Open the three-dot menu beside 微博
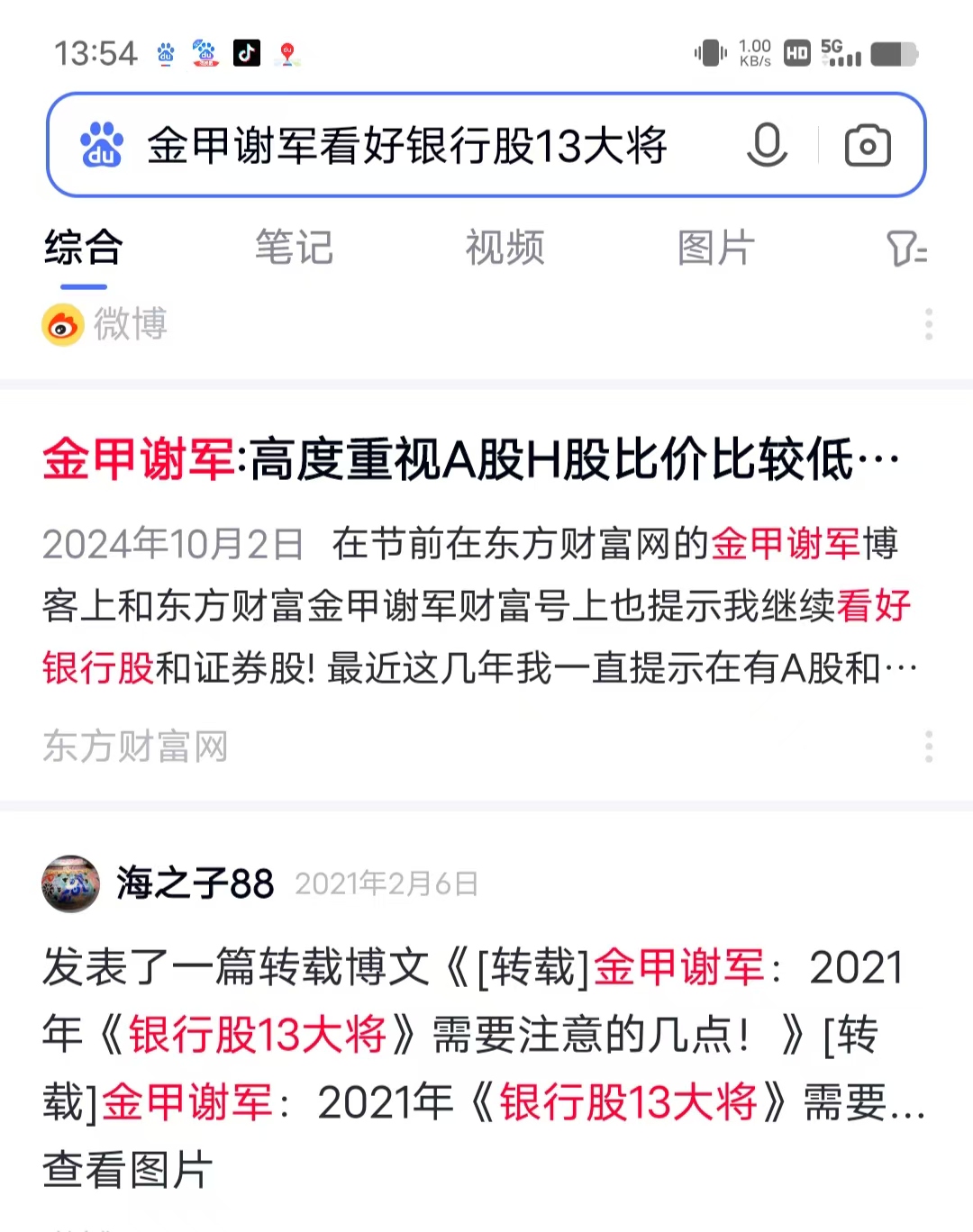 [x=928, y=325]
